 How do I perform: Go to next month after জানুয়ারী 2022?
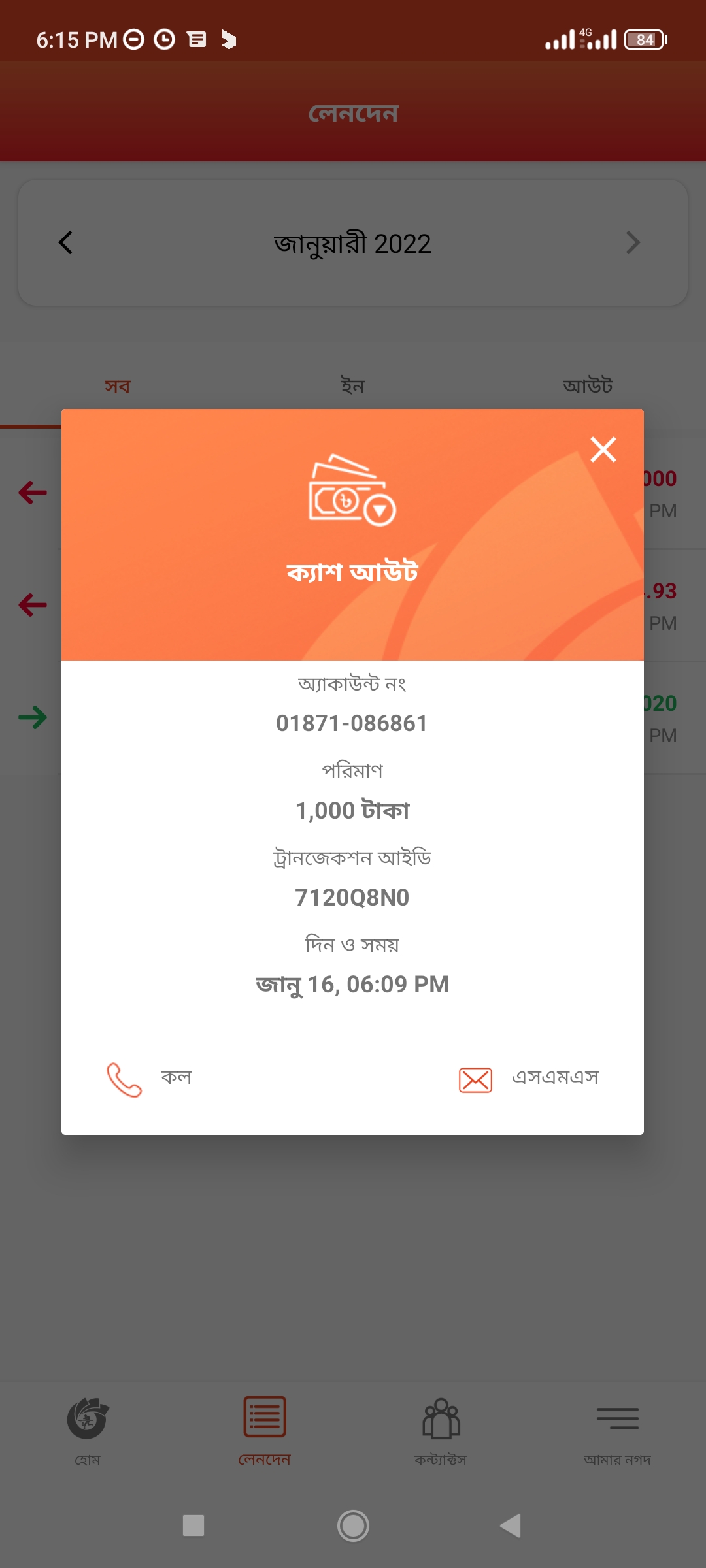pyautogui.click(x=632, y=243)
